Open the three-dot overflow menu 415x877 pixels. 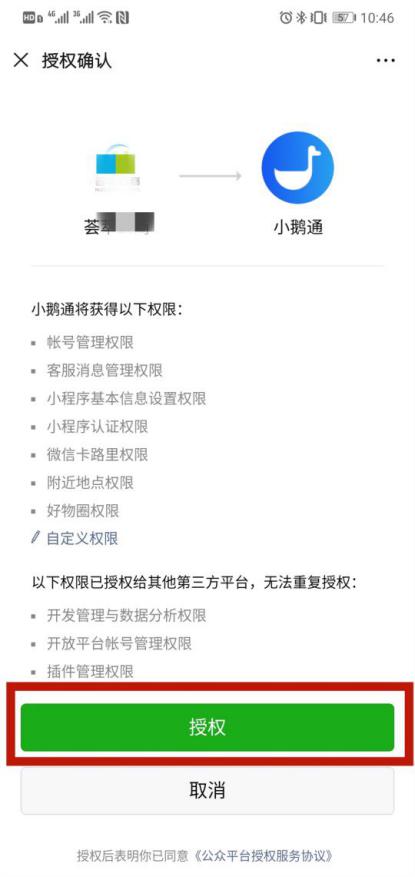tap(385, 60)
